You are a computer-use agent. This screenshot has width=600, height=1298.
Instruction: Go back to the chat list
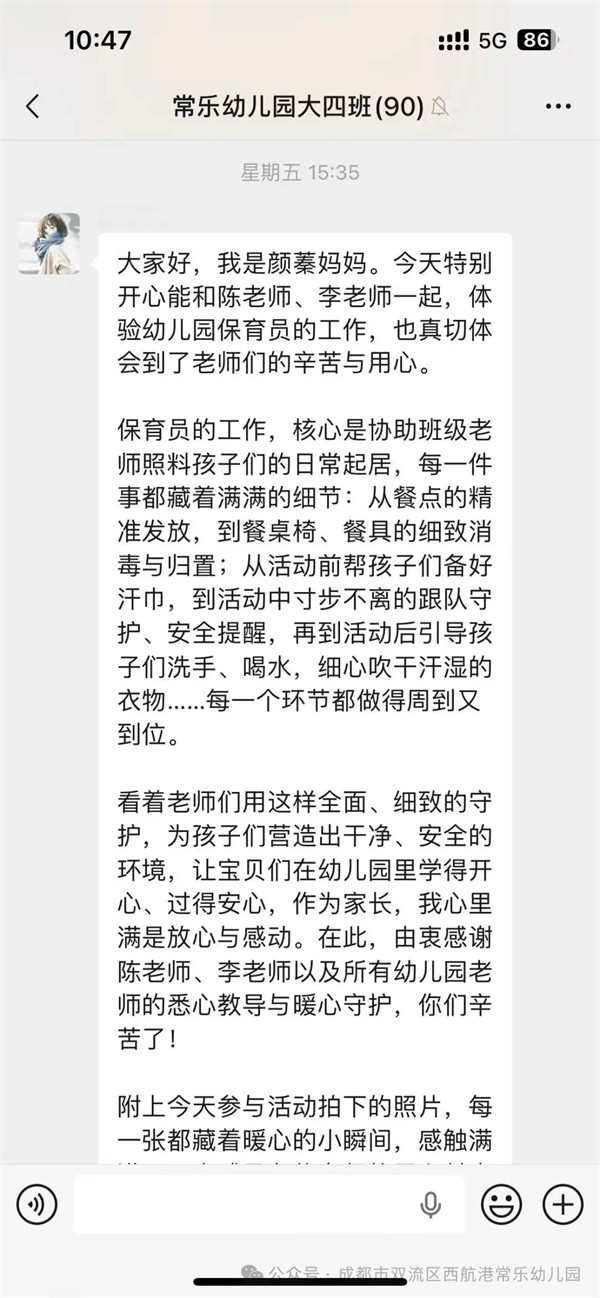coord(33,107)
